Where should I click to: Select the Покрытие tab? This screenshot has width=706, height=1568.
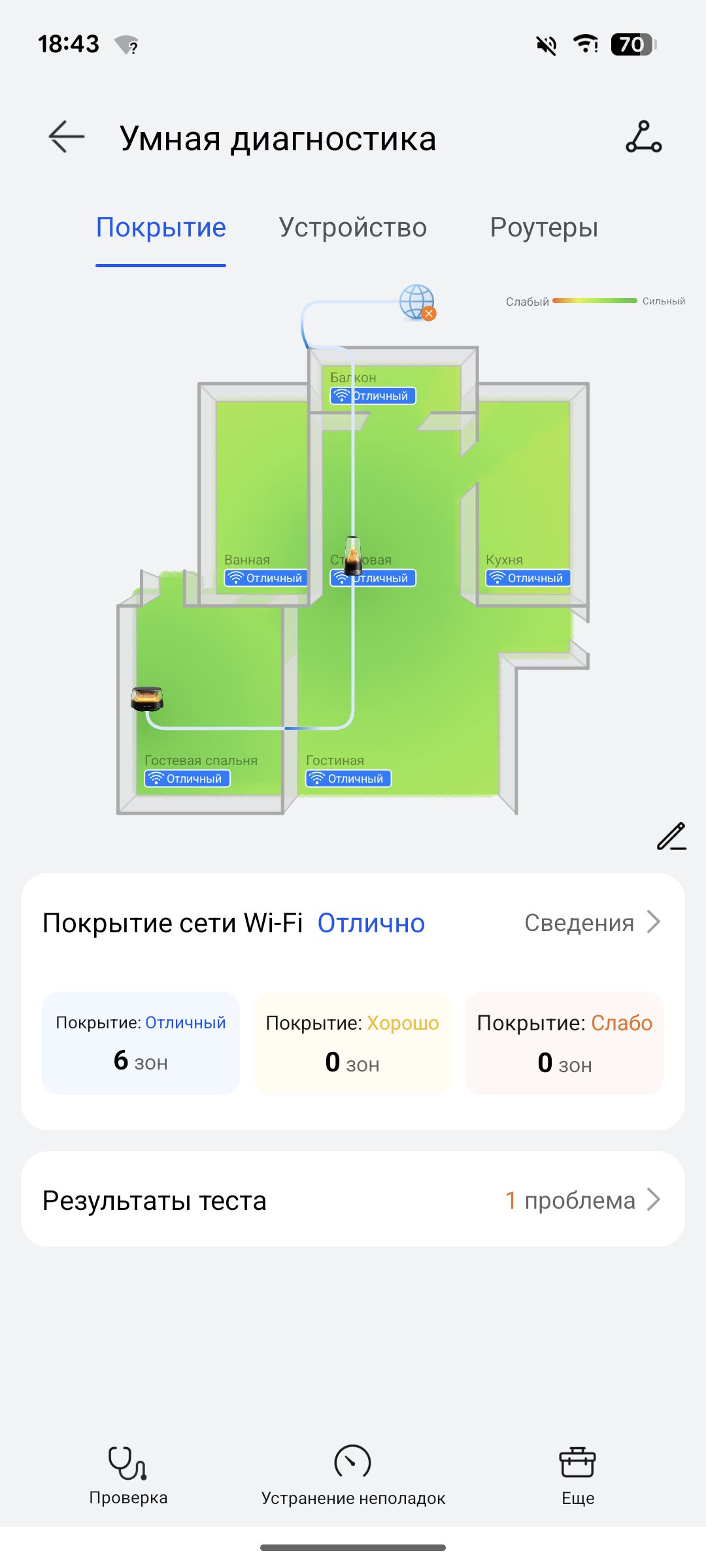pyautogui.click(x=161, y=228)
